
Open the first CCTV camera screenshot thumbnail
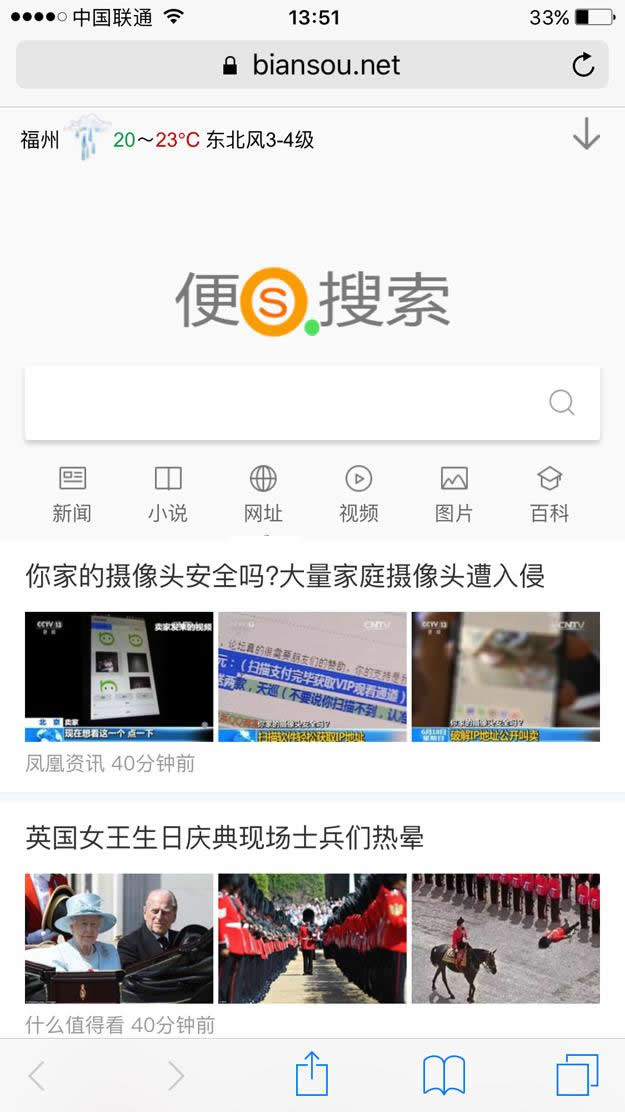tap(119, 676)
